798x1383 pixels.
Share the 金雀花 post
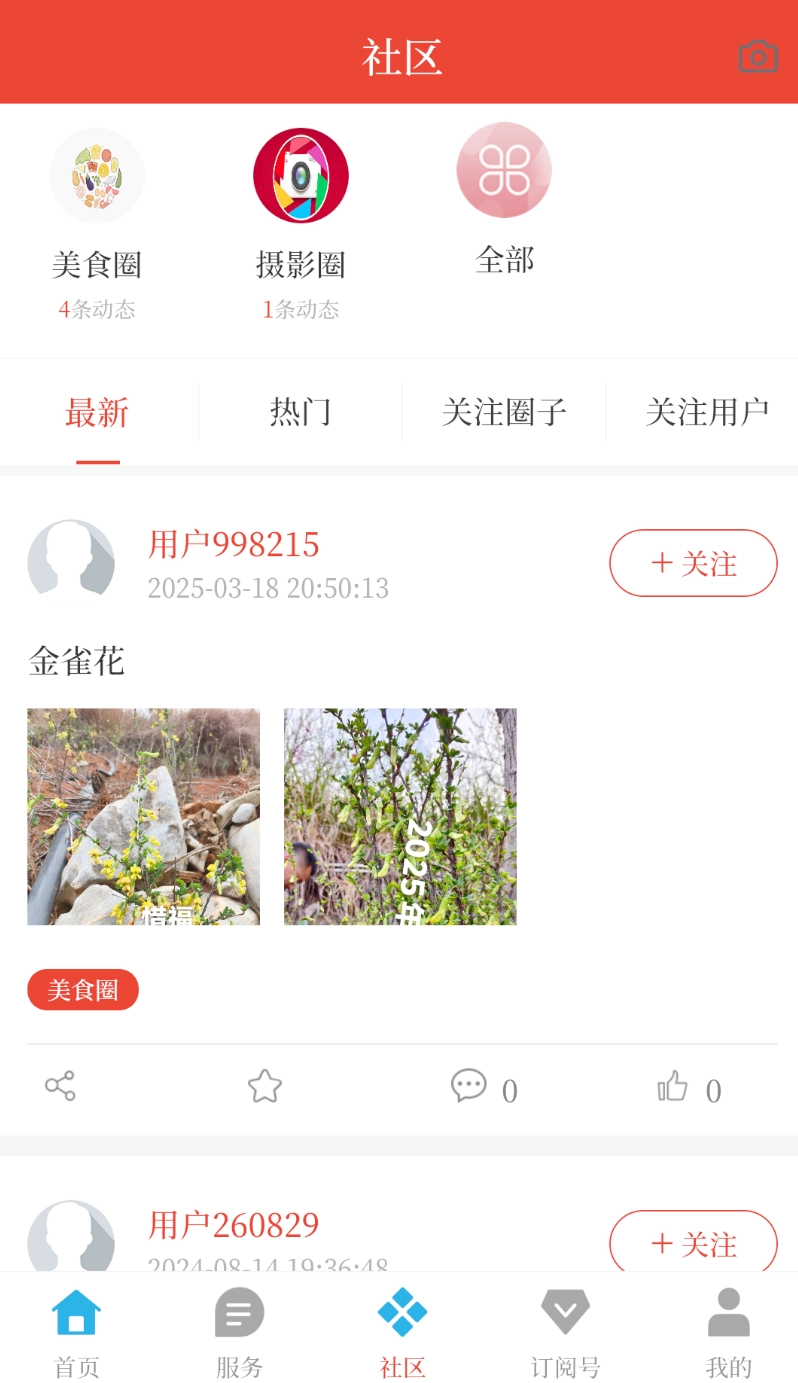click(x=60, y=1087)
